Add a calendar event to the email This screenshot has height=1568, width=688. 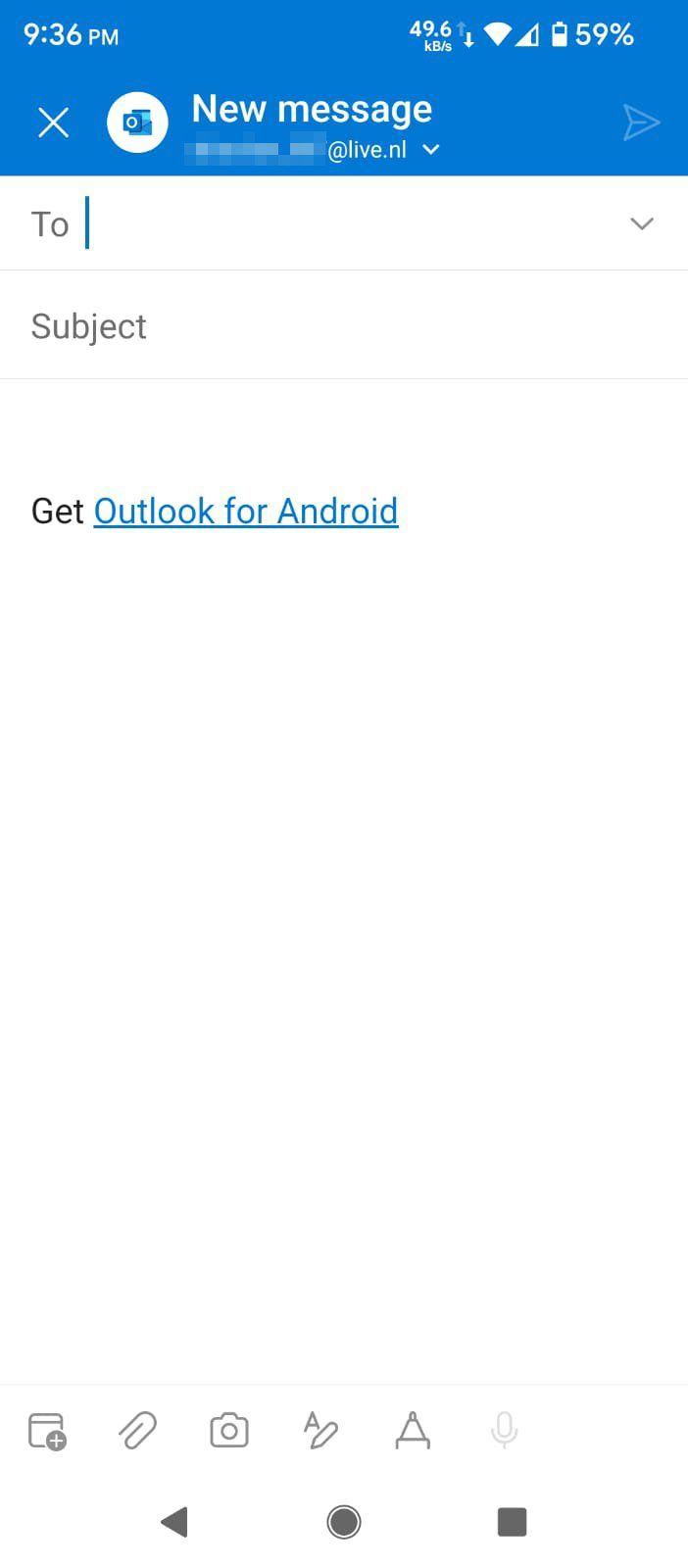pos(47,1431)
